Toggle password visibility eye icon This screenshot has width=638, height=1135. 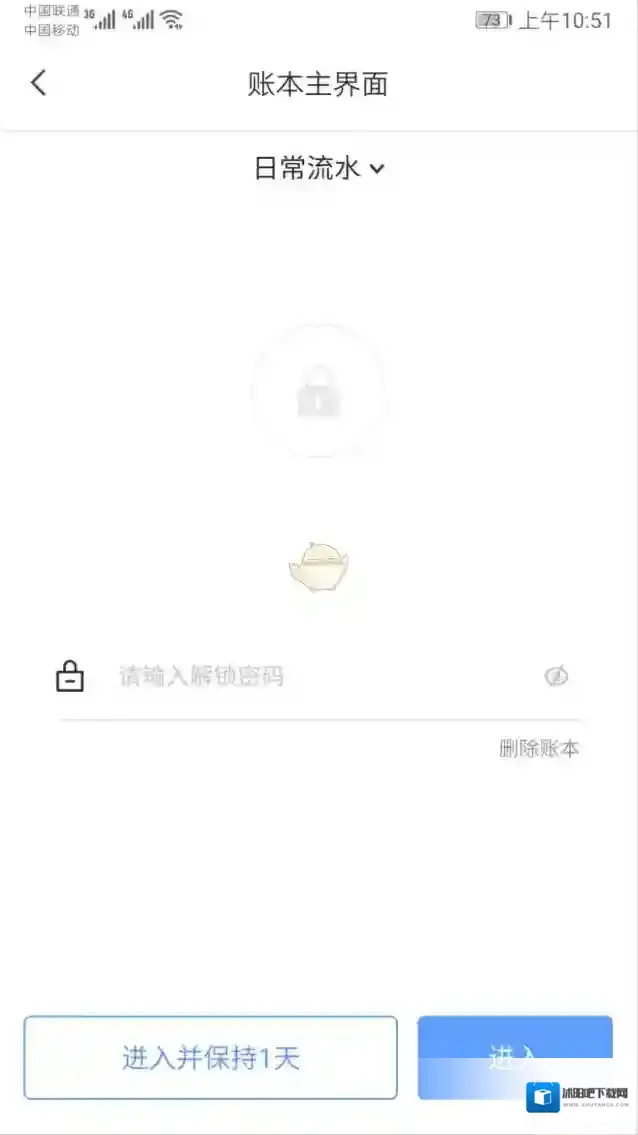tap(556, 677)
